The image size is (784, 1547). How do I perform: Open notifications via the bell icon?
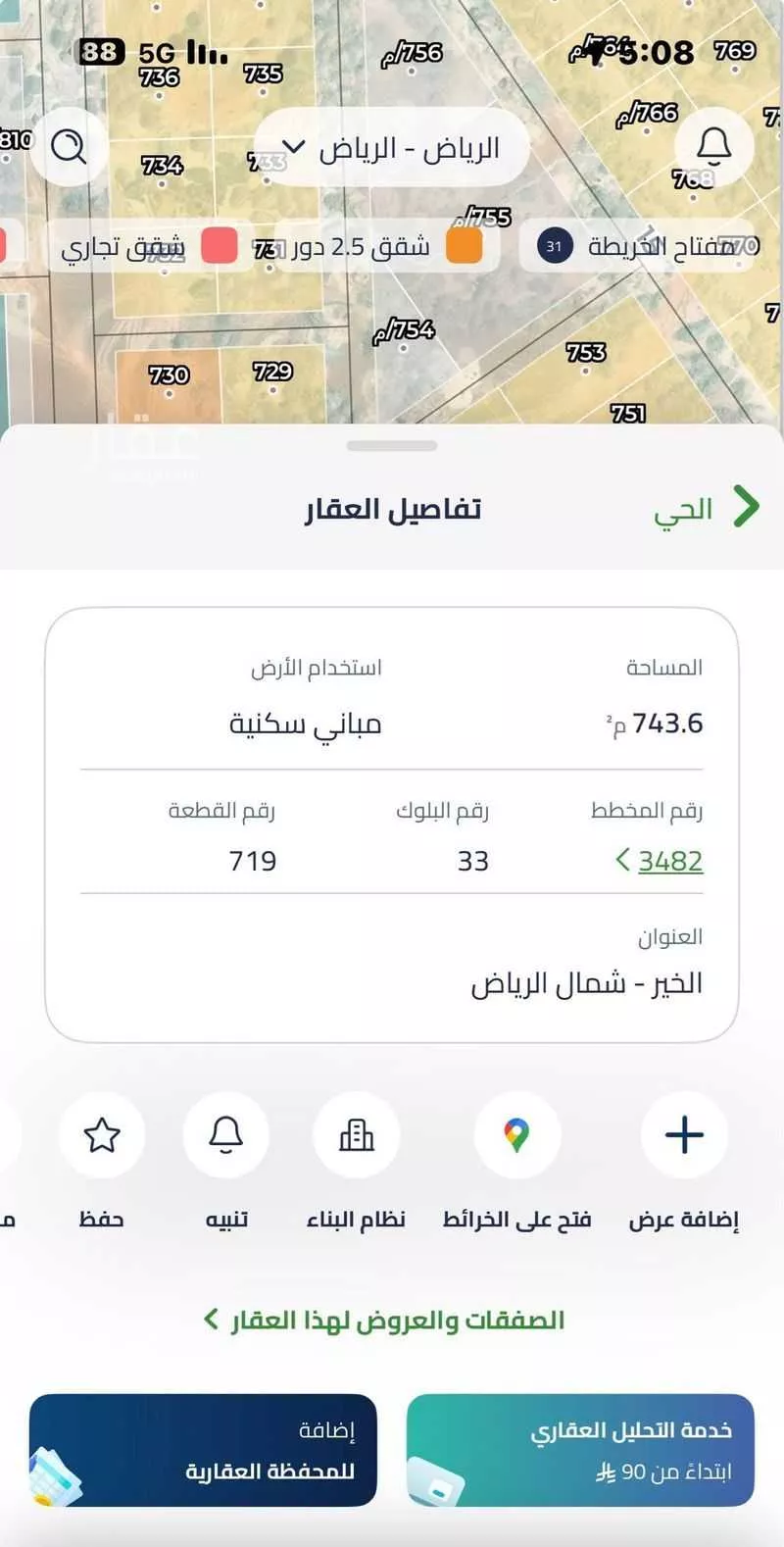[x=713, y=145]
